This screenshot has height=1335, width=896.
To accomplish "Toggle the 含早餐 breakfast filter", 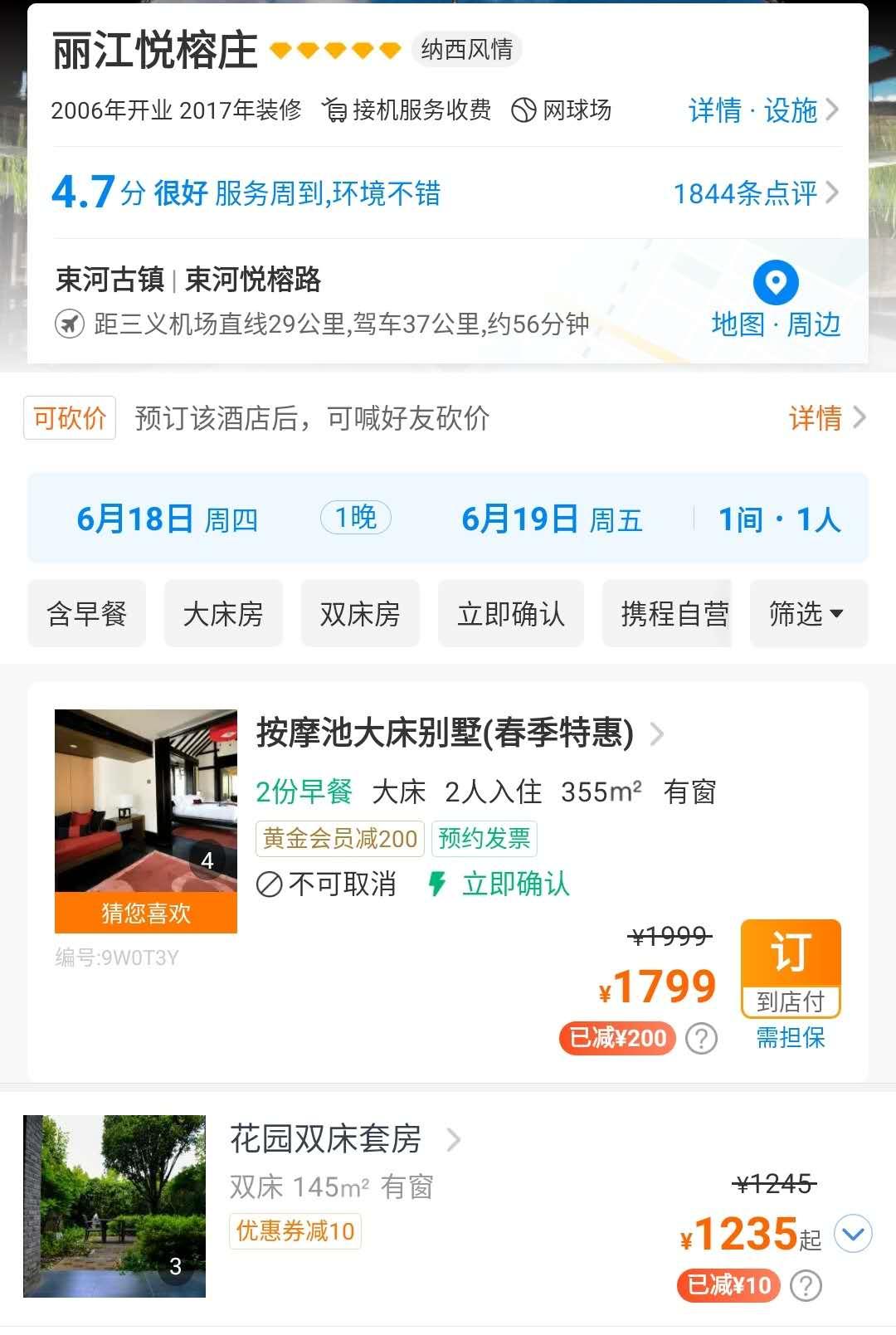I will [86, 614].
